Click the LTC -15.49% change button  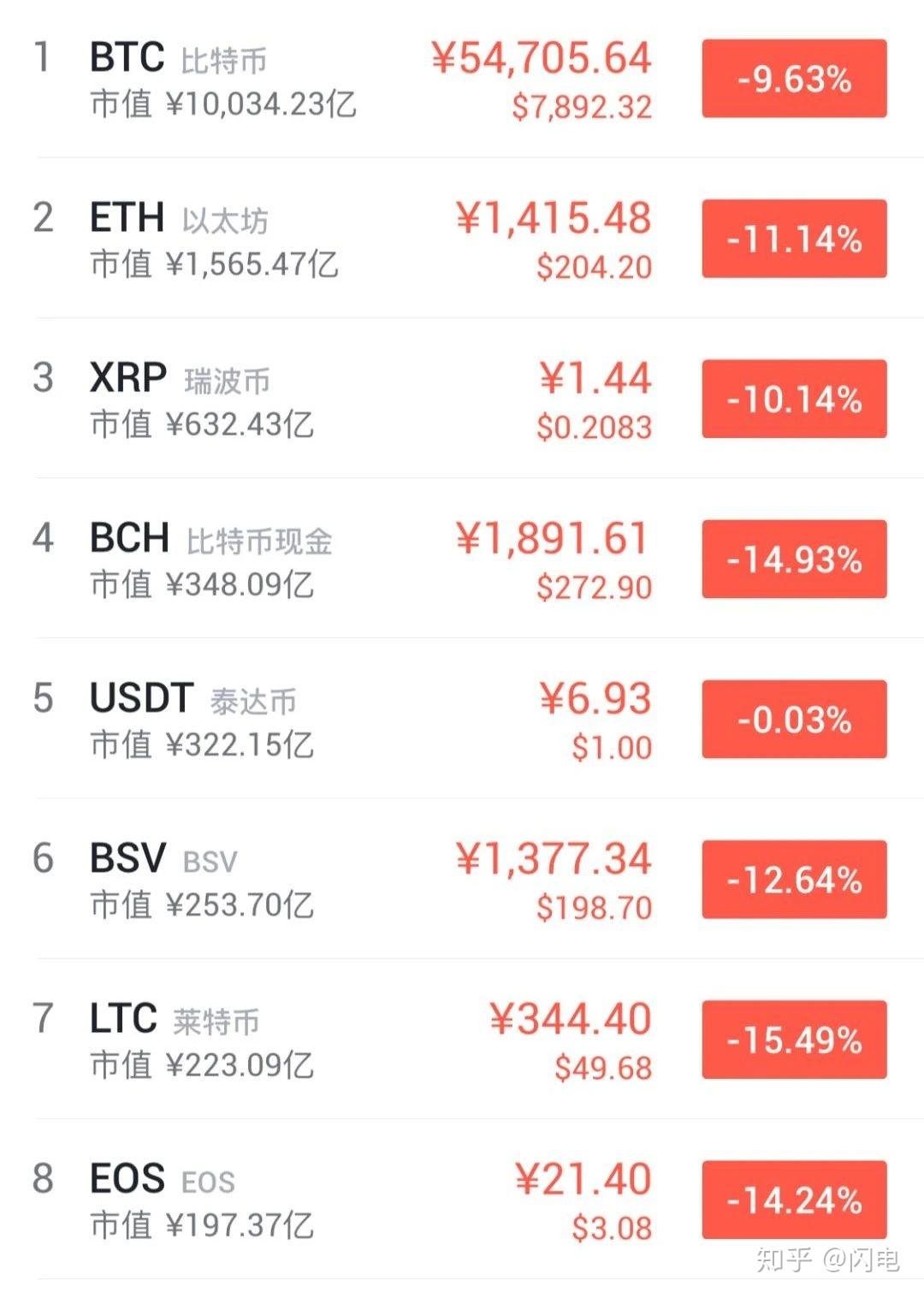[792, 1040]
